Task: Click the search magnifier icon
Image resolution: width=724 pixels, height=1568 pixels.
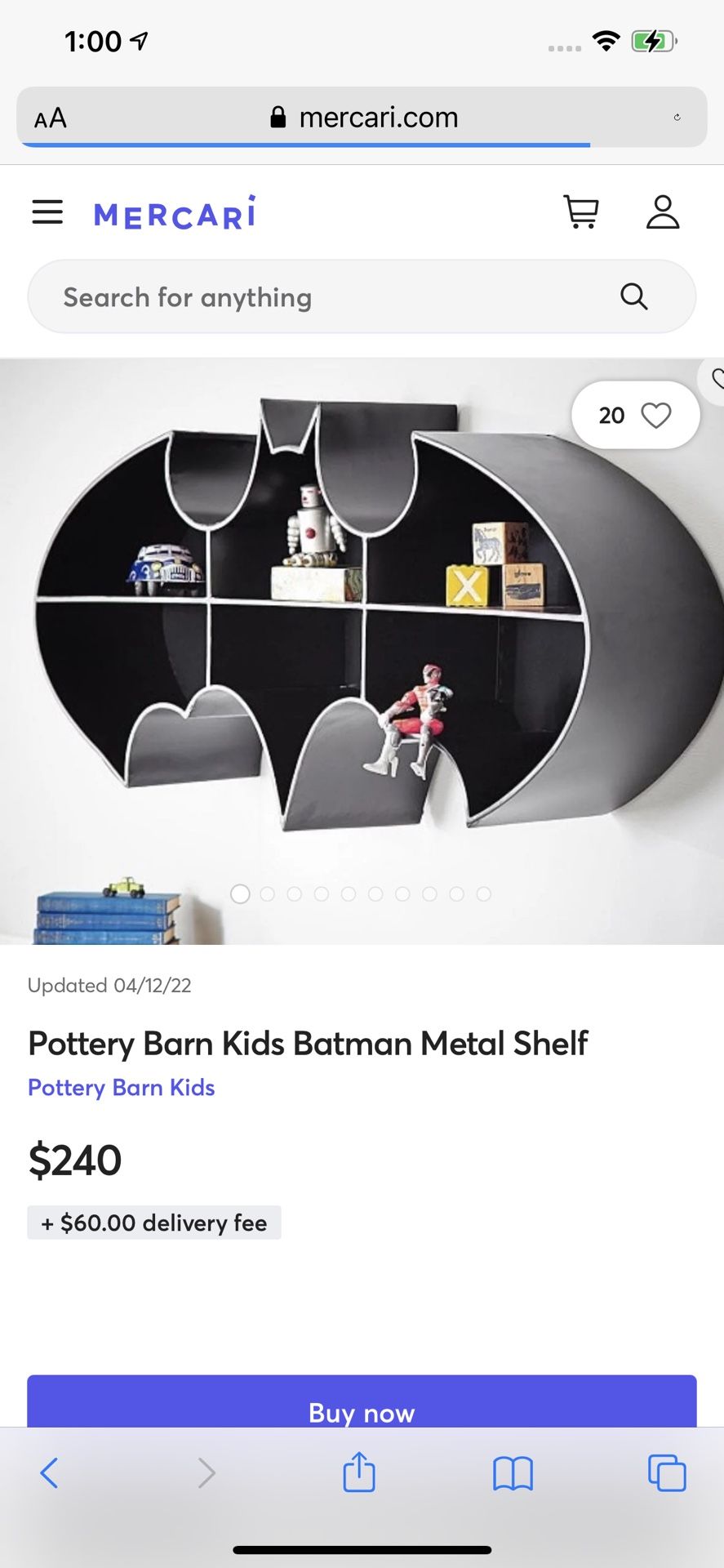Action: 634,296
